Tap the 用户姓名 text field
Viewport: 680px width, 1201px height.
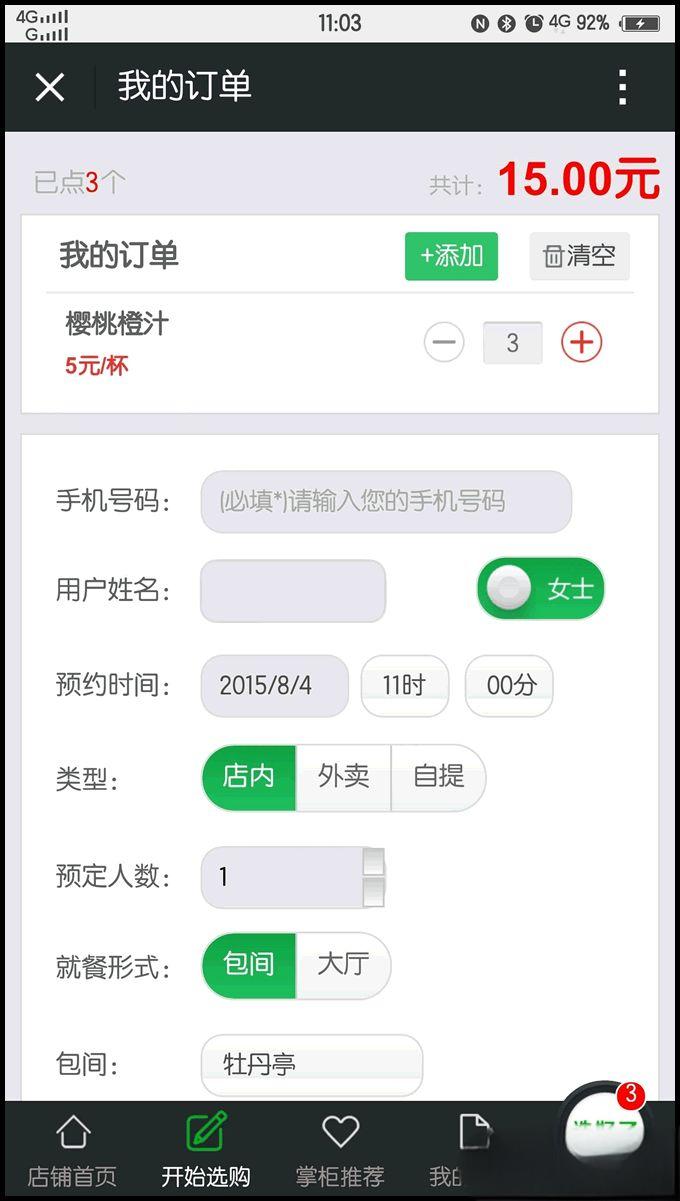(292, 590)
